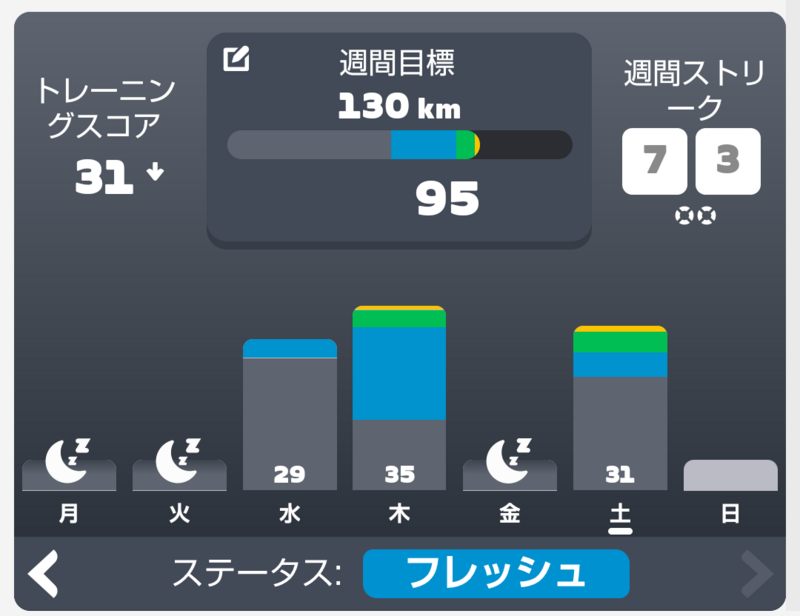Screen dimensions: 800x616
Task: View the training score (トレーニングスコア) details
Action: 107,137
